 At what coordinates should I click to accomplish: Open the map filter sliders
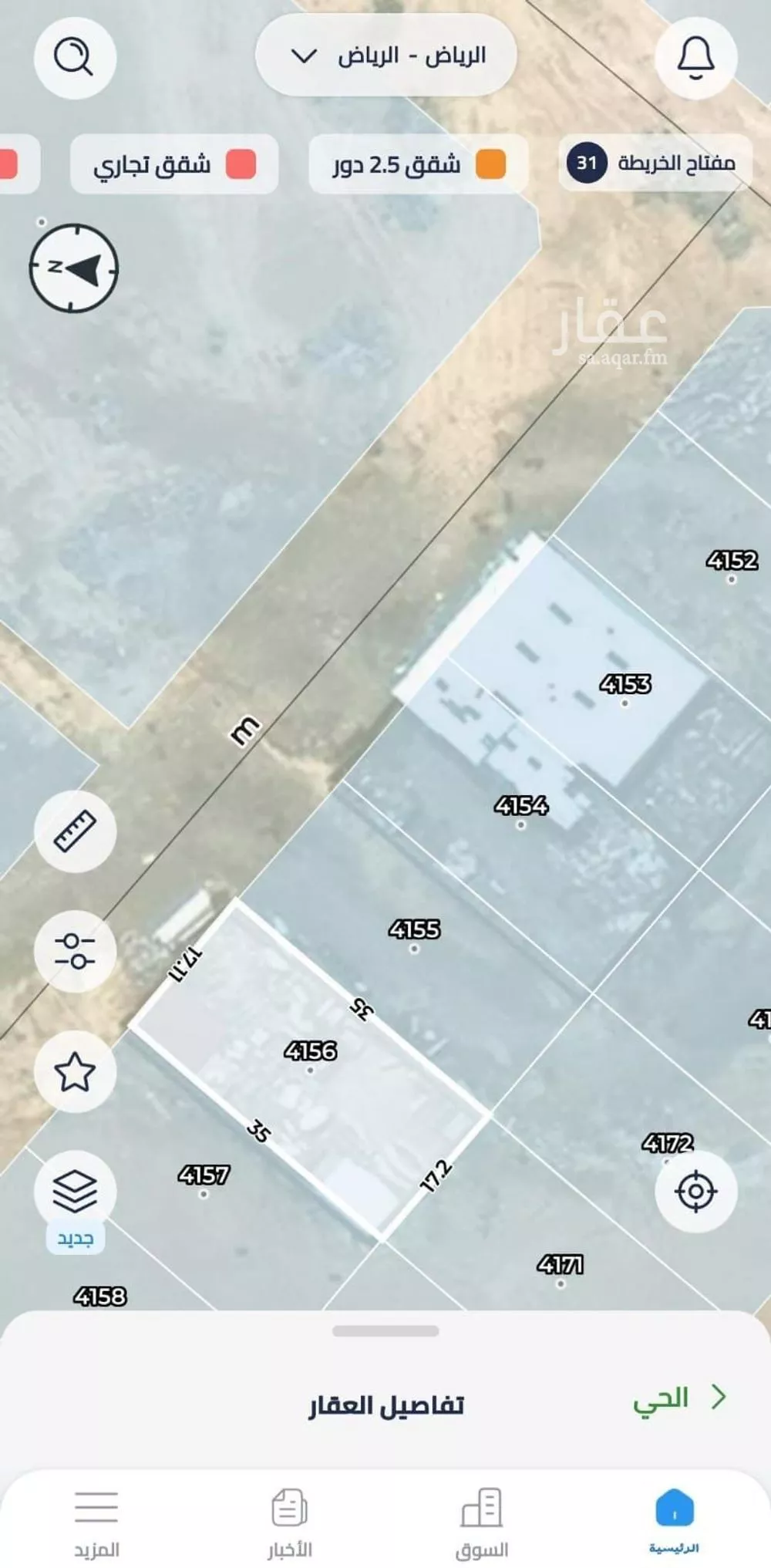pyautogui.click(x=75, y=951)
